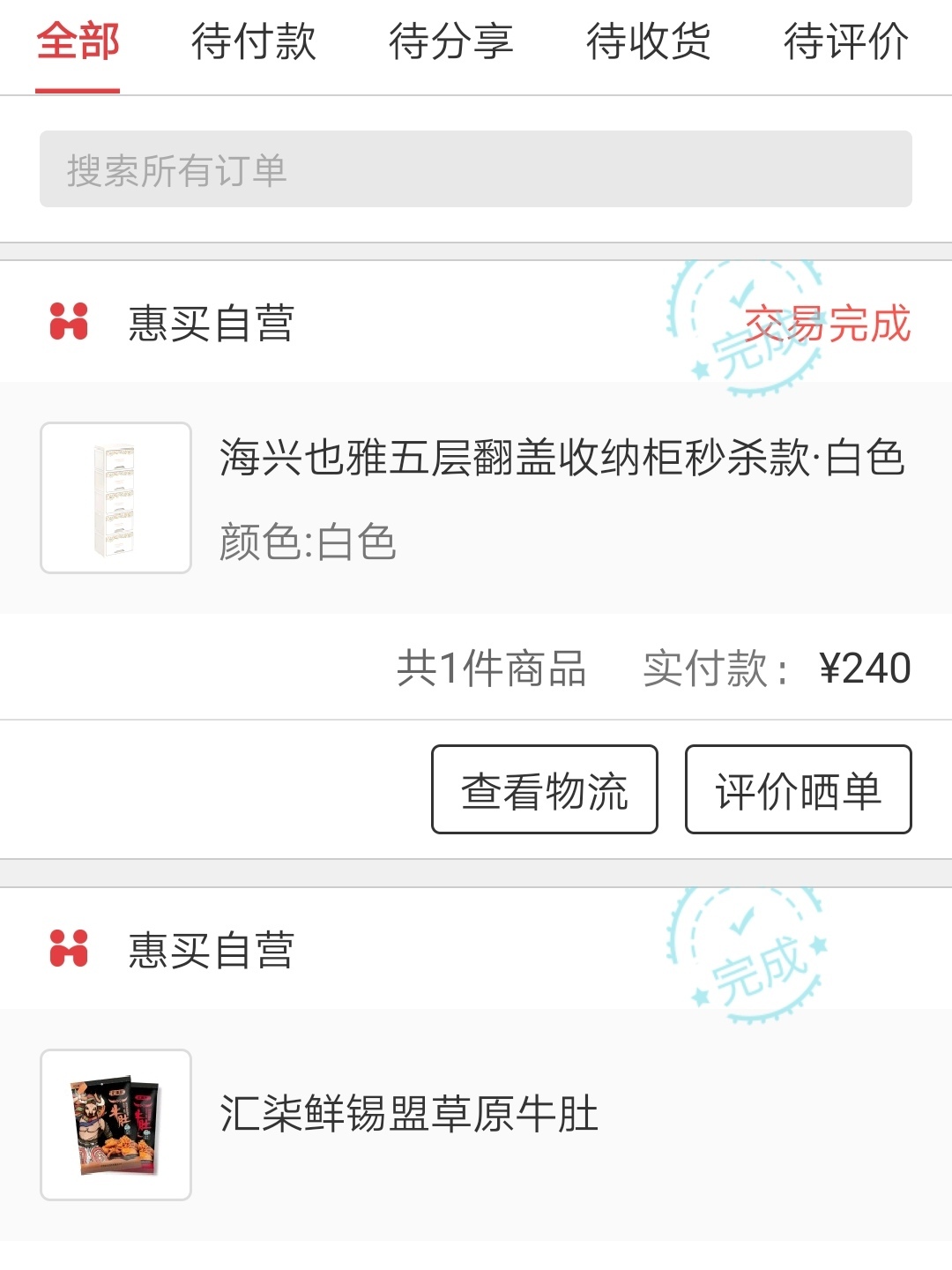Image resolution: width=952 pixels, height=1270 pixels.
Task: Tap 查看物流 for the storage cabinet order
Action: click(x=545, y=789)
